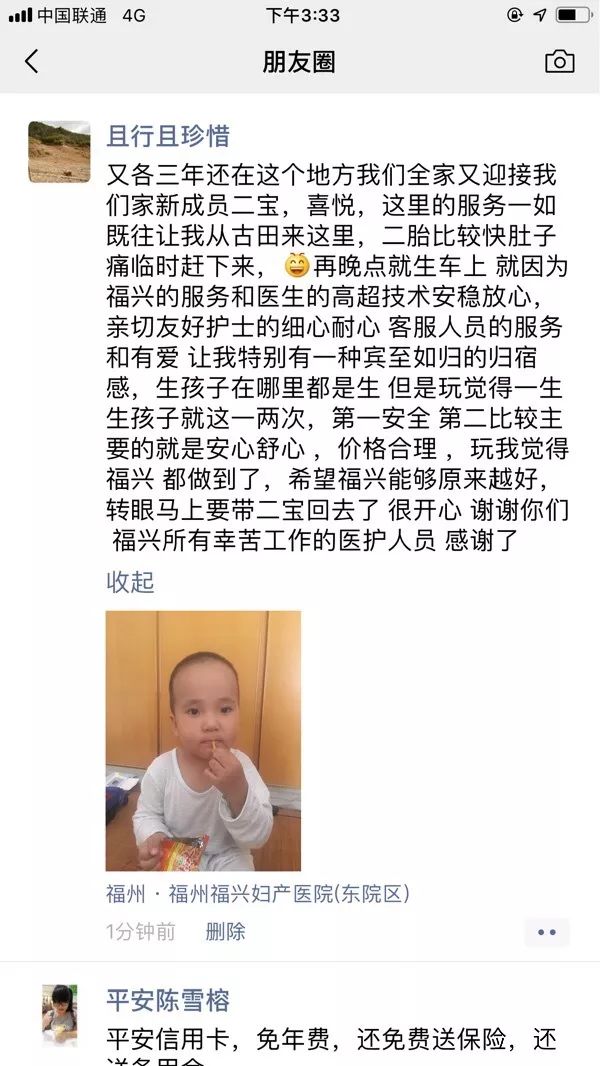The height and width of the screenshot is (1066, 600).
Task: Tap 平安陈雪榕's avatar photo
Action: [x=59, y=1016]
